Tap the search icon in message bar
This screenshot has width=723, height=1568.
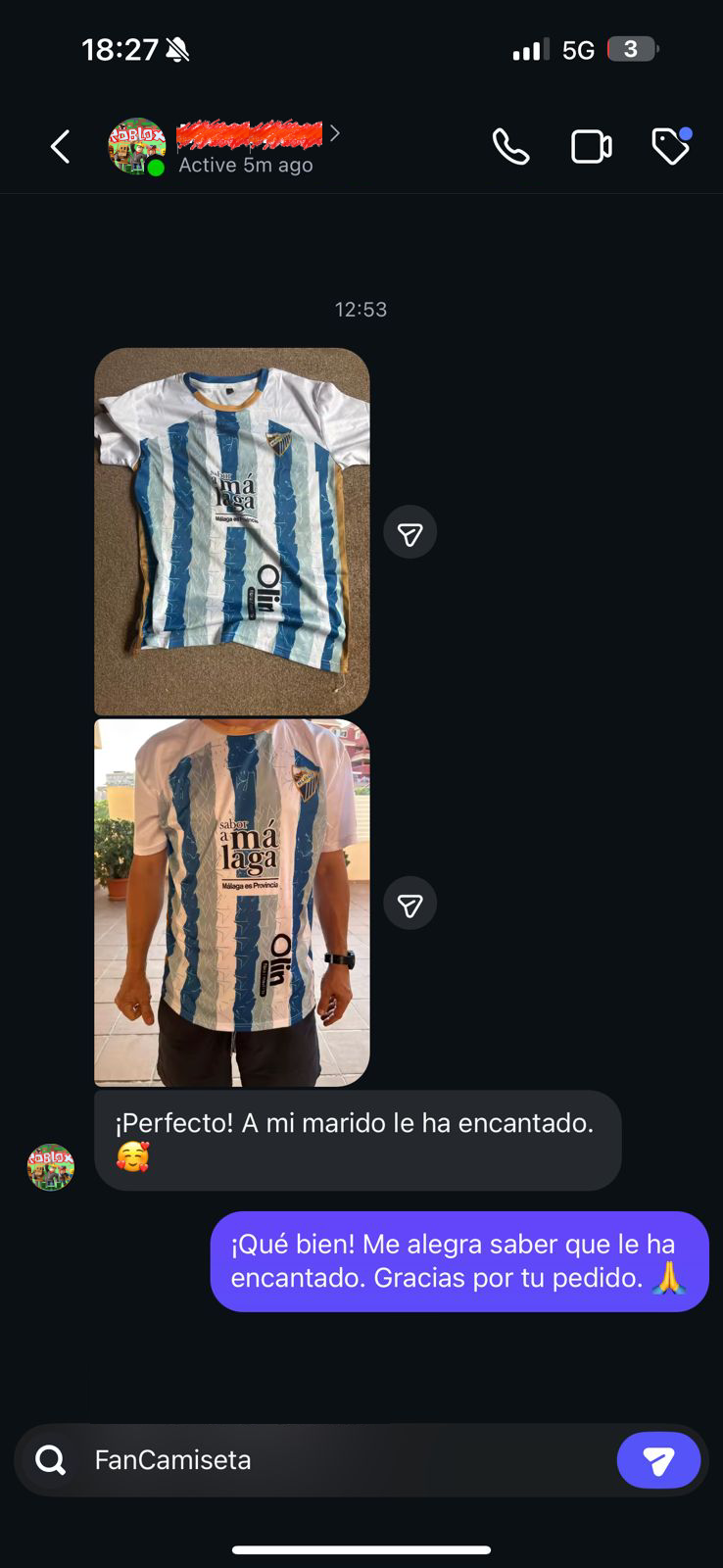(50, 1460)
